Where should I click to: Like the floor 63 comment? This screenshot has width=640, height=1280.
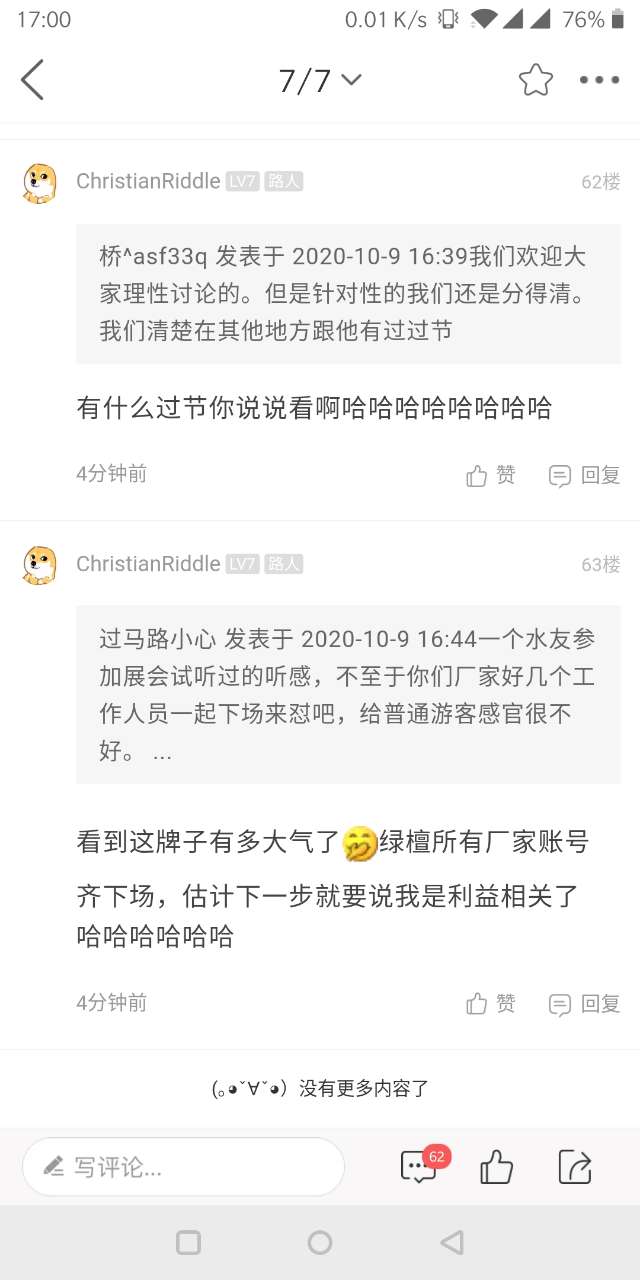tap(491, 1003)
